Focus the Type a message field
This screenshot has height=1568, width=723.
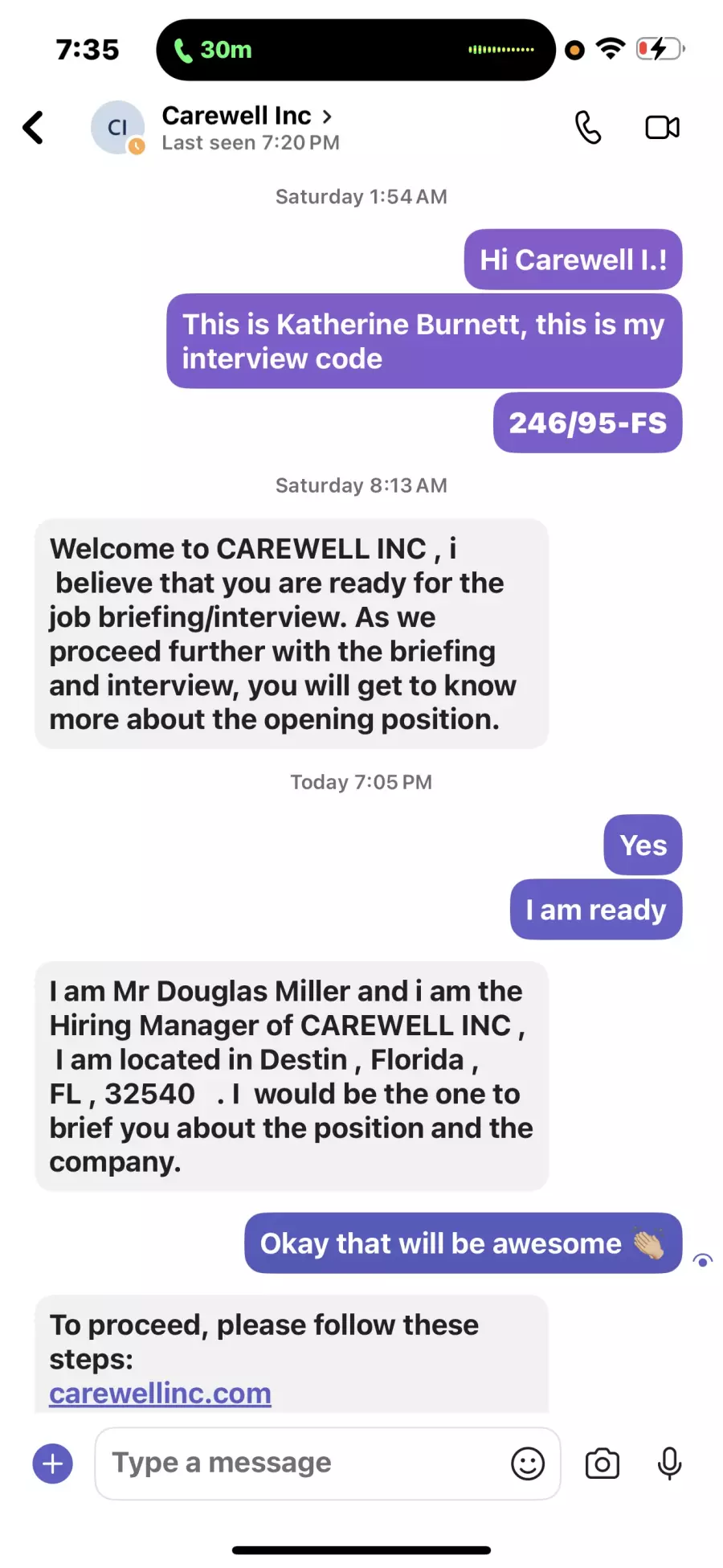tap(297, 1464)
